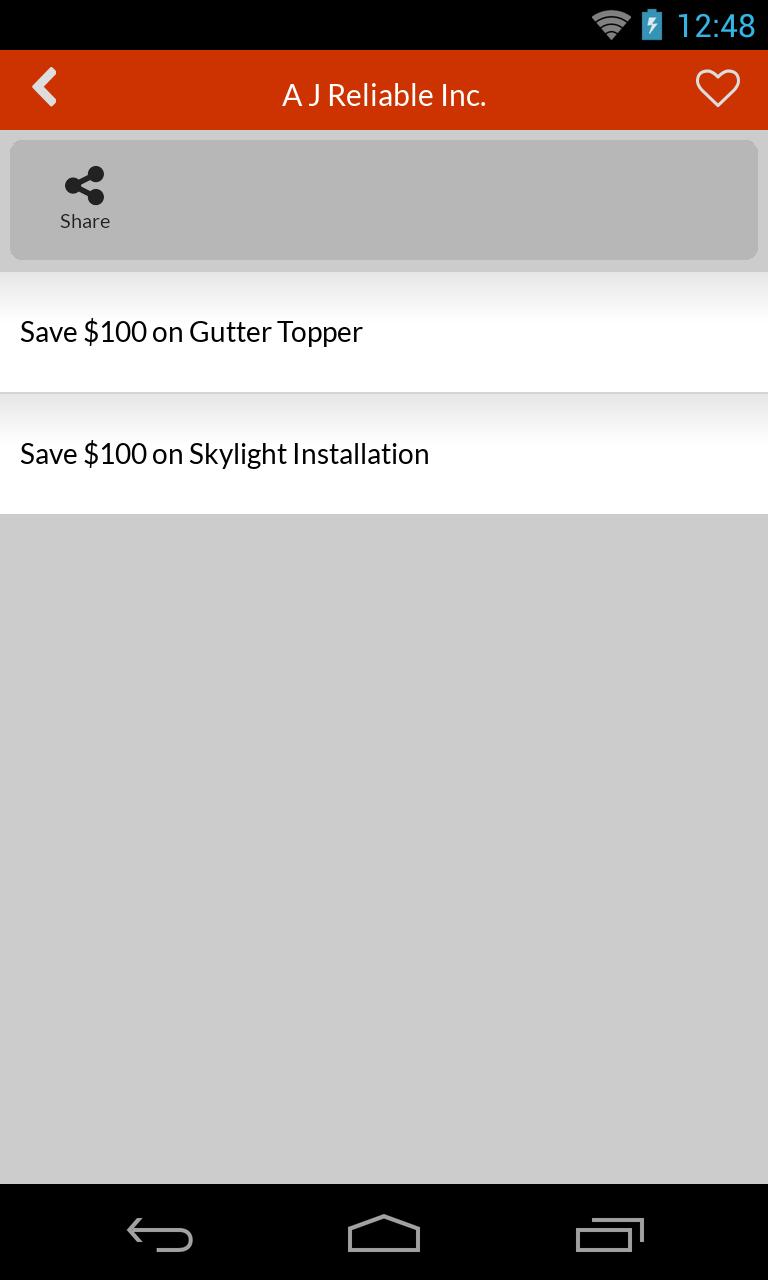This screenshot has width=768, height=1280.
Task: Open the Gutter Topper $100 savings offer
Action: coord(384,332)
